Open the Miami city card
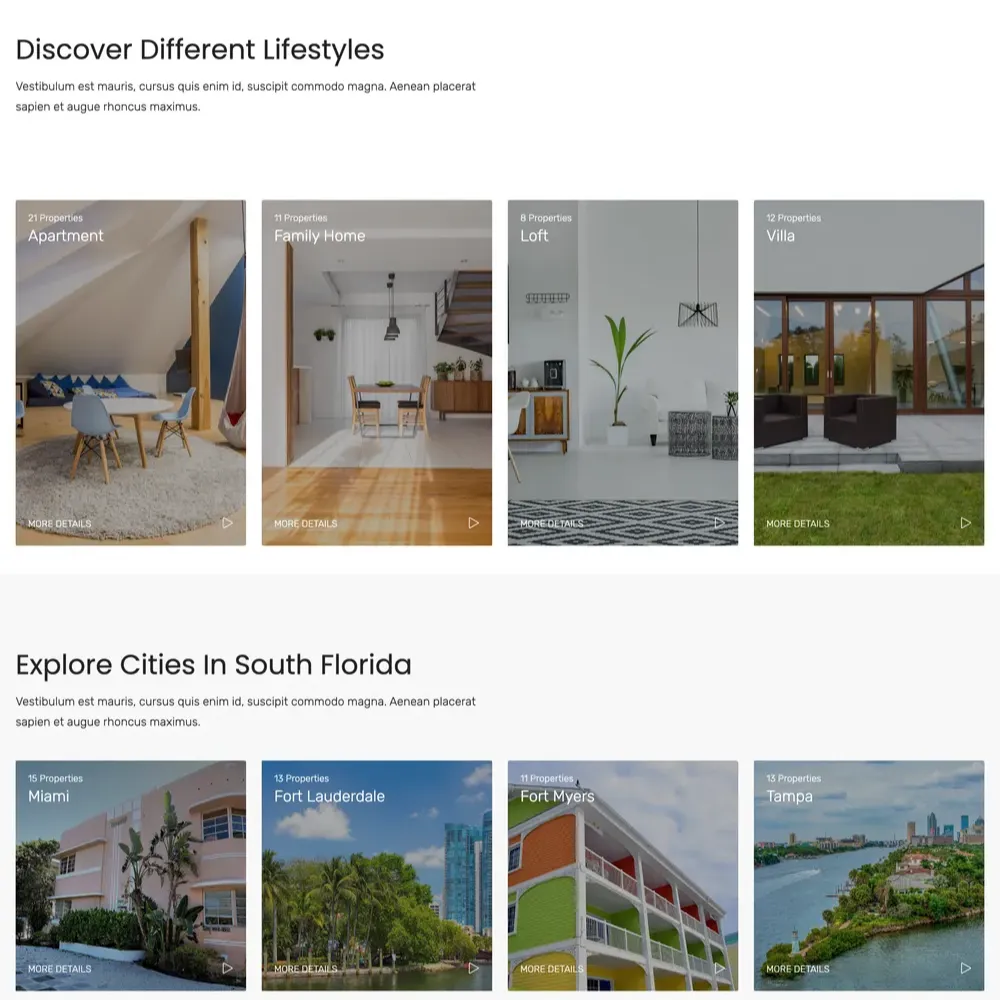 point(130,875)
